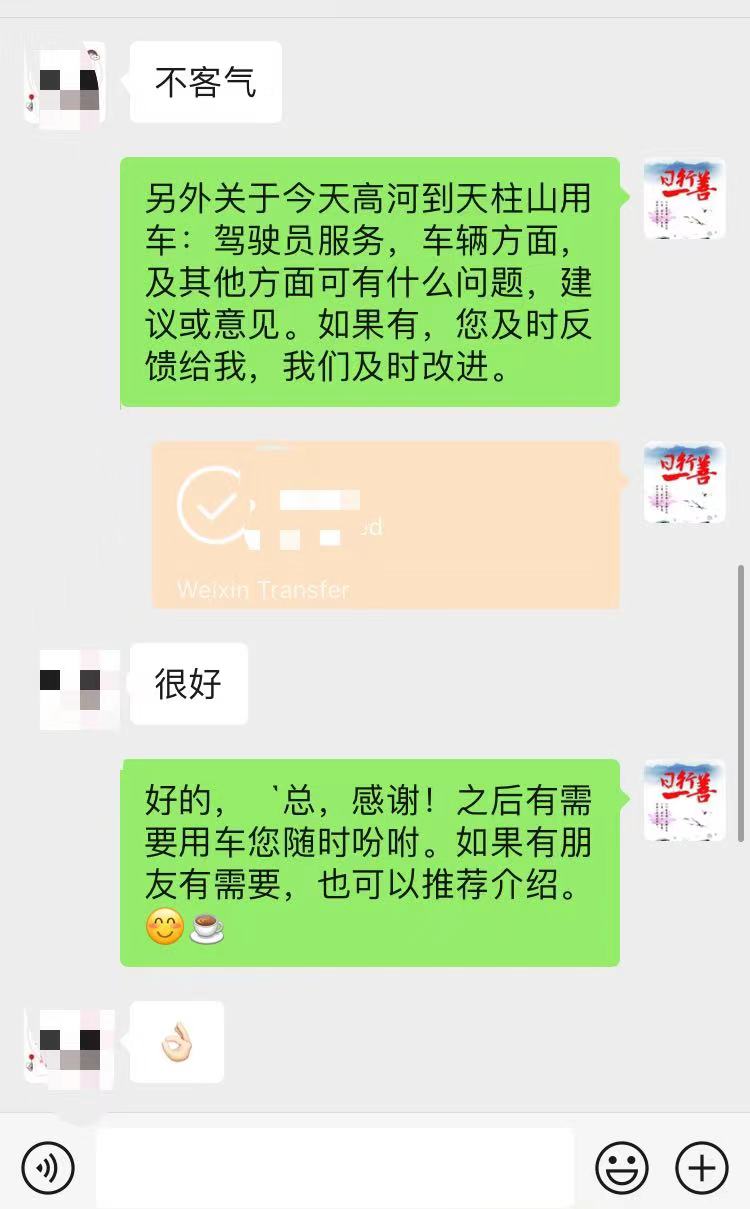Open the Weixin Transfer message
Screen dimensions: 750x1209
coord(385,525)
